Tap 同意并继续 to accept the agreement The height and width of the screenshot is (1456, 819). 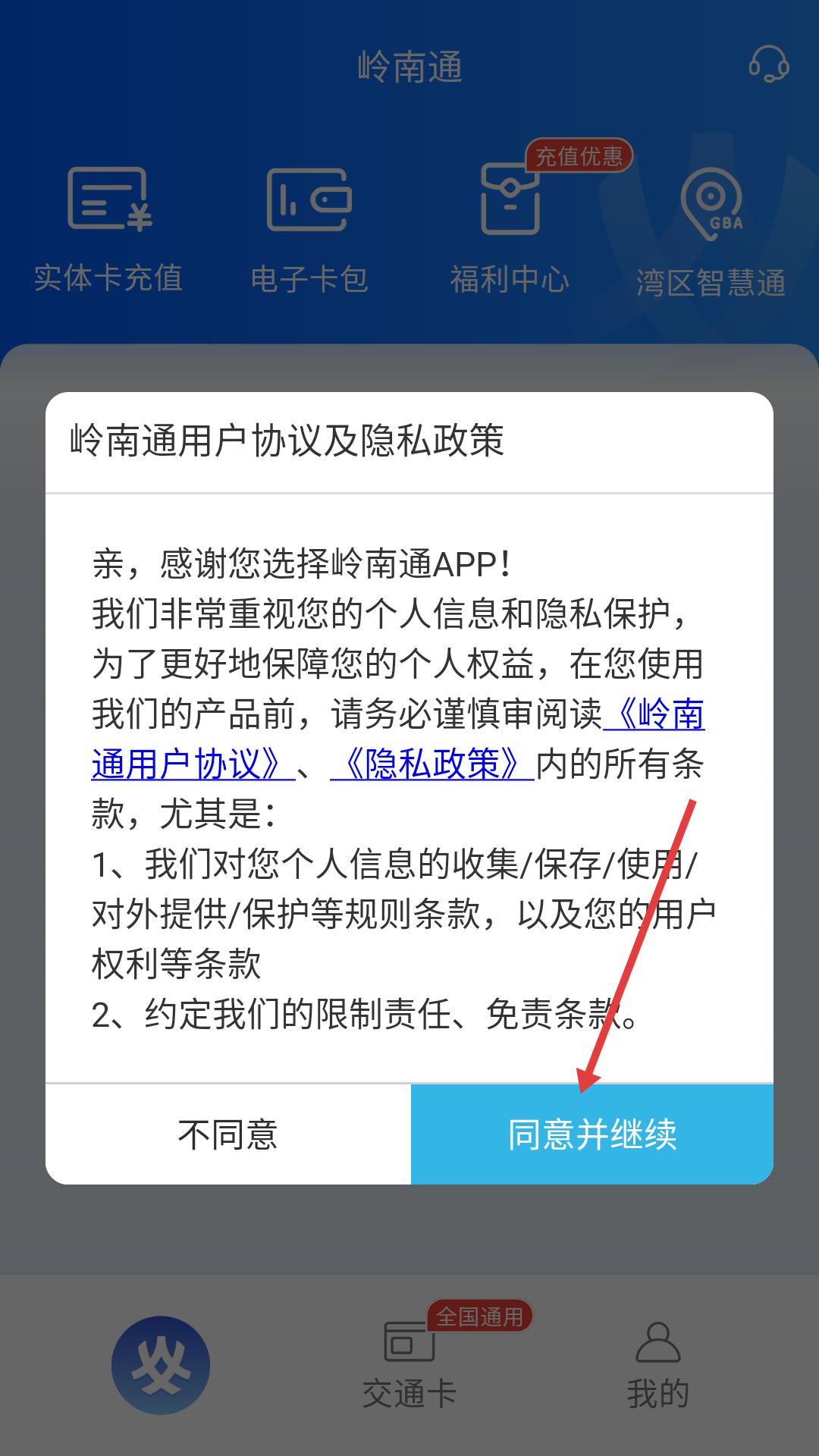(591, 1134)
